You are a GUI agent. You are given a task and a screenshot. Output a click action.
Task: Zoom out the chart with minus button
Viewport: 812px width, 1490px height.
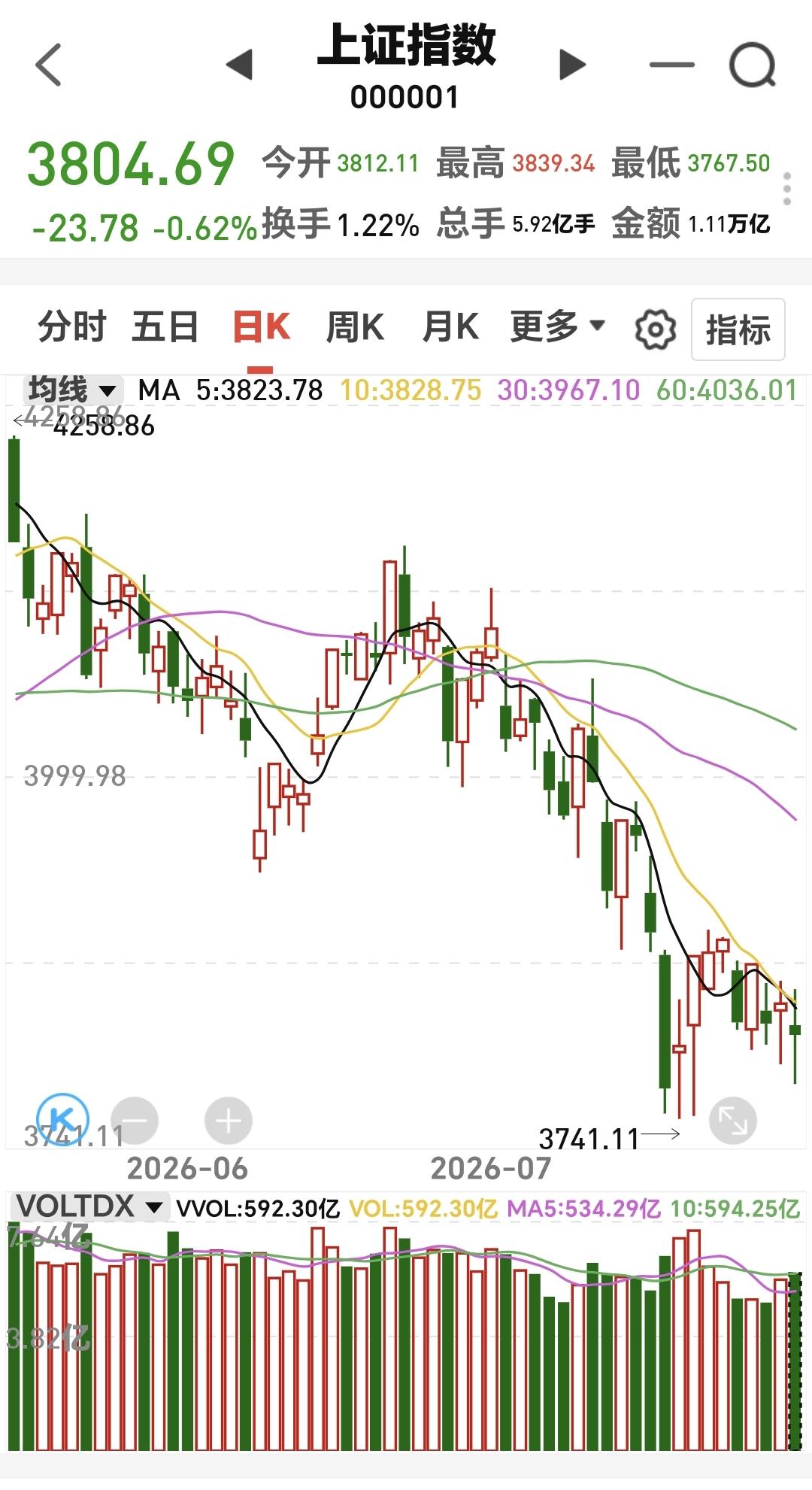pos(135,1121)
